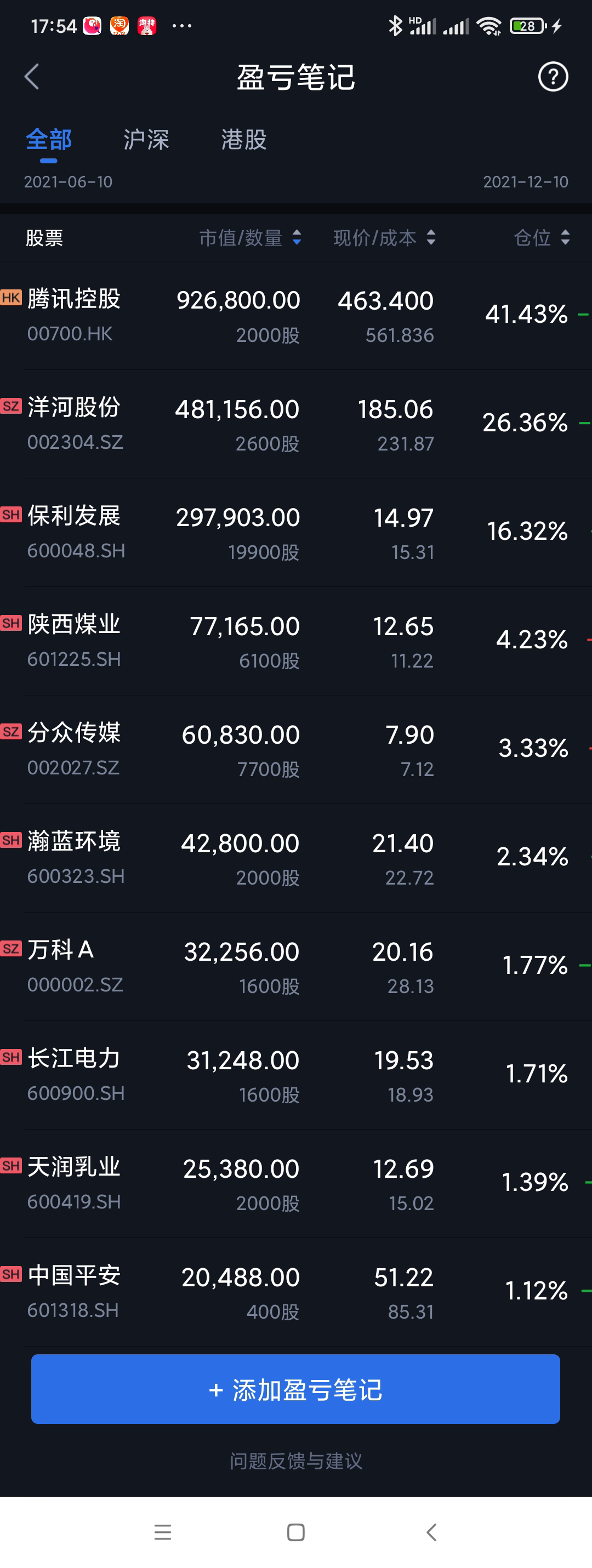Switch to the 沪深 tab

[146, 140]
